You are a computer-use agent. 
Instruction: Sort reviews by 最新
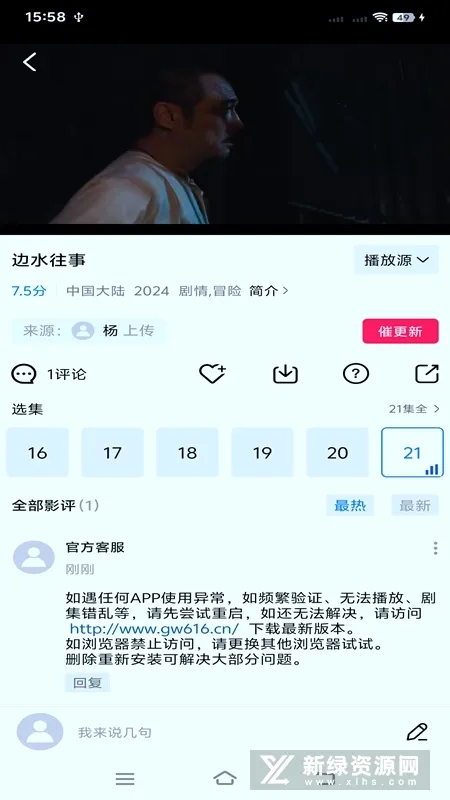pyautogui.click(x=415, y=506)
